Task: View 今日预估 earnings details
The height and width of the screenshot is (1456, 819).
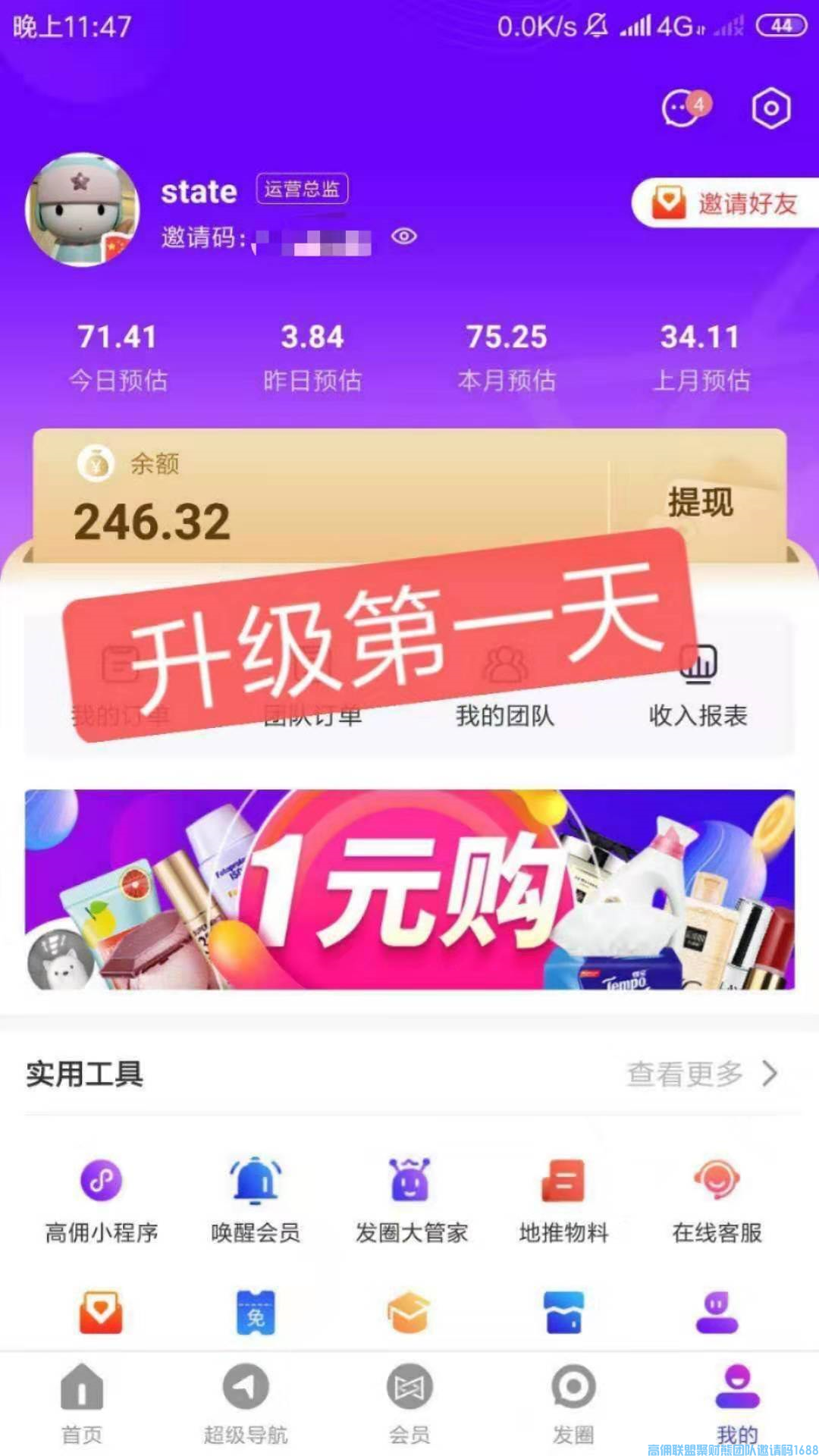Action: (118, 356)
